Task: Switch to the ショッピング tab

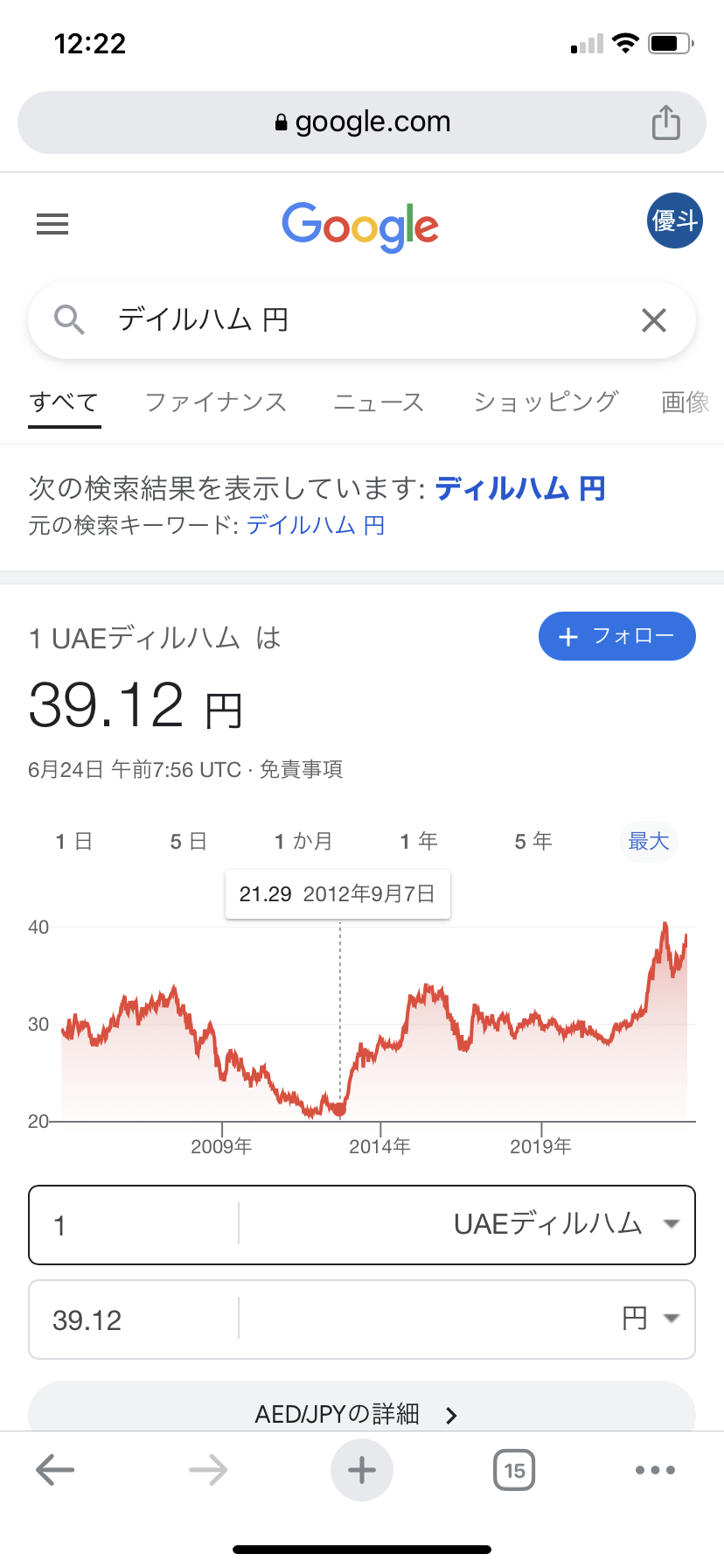Action: click(546, 402)
